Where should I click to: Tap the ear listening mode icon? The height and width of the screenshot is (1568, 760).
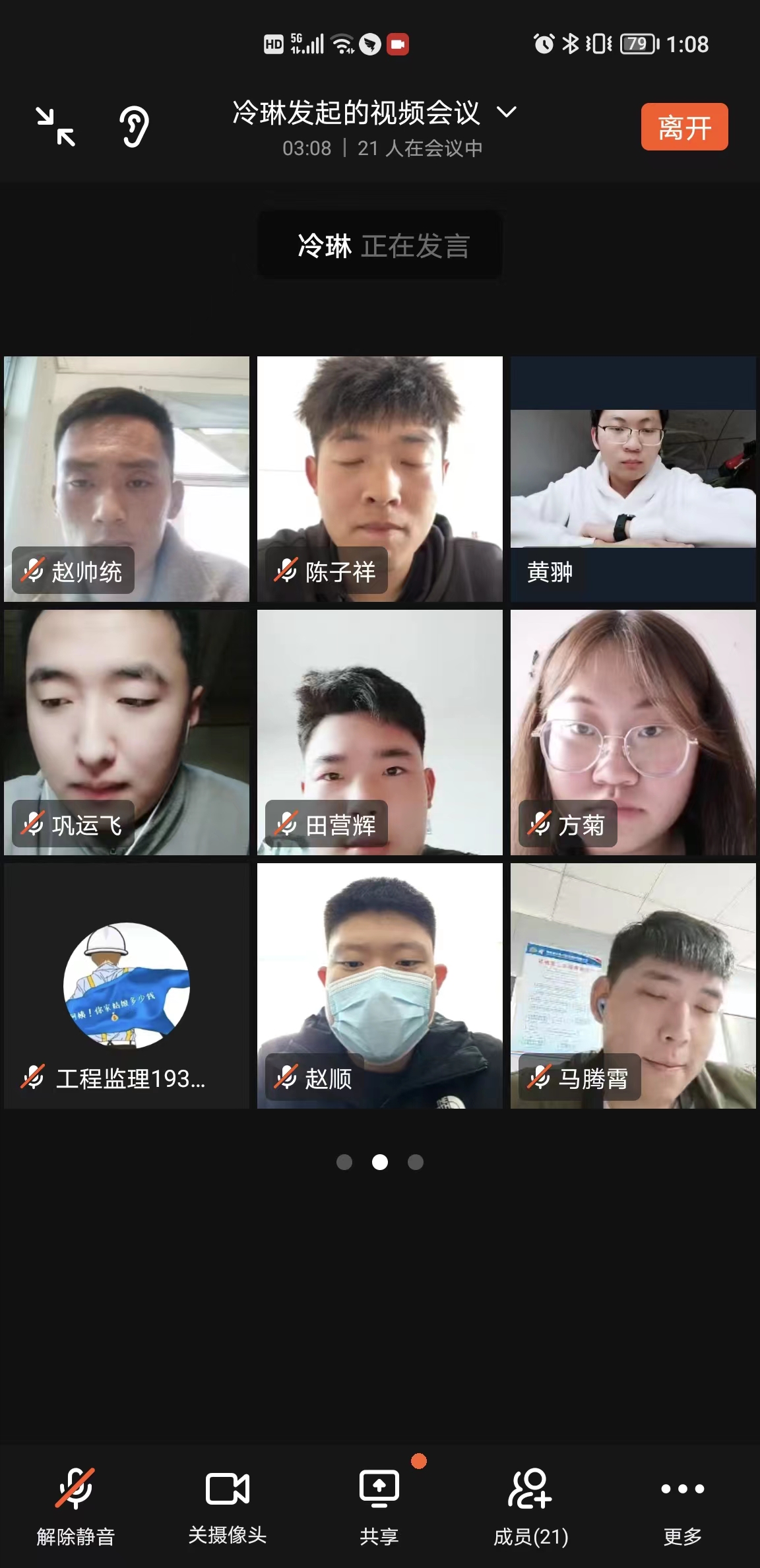point(134,126)
